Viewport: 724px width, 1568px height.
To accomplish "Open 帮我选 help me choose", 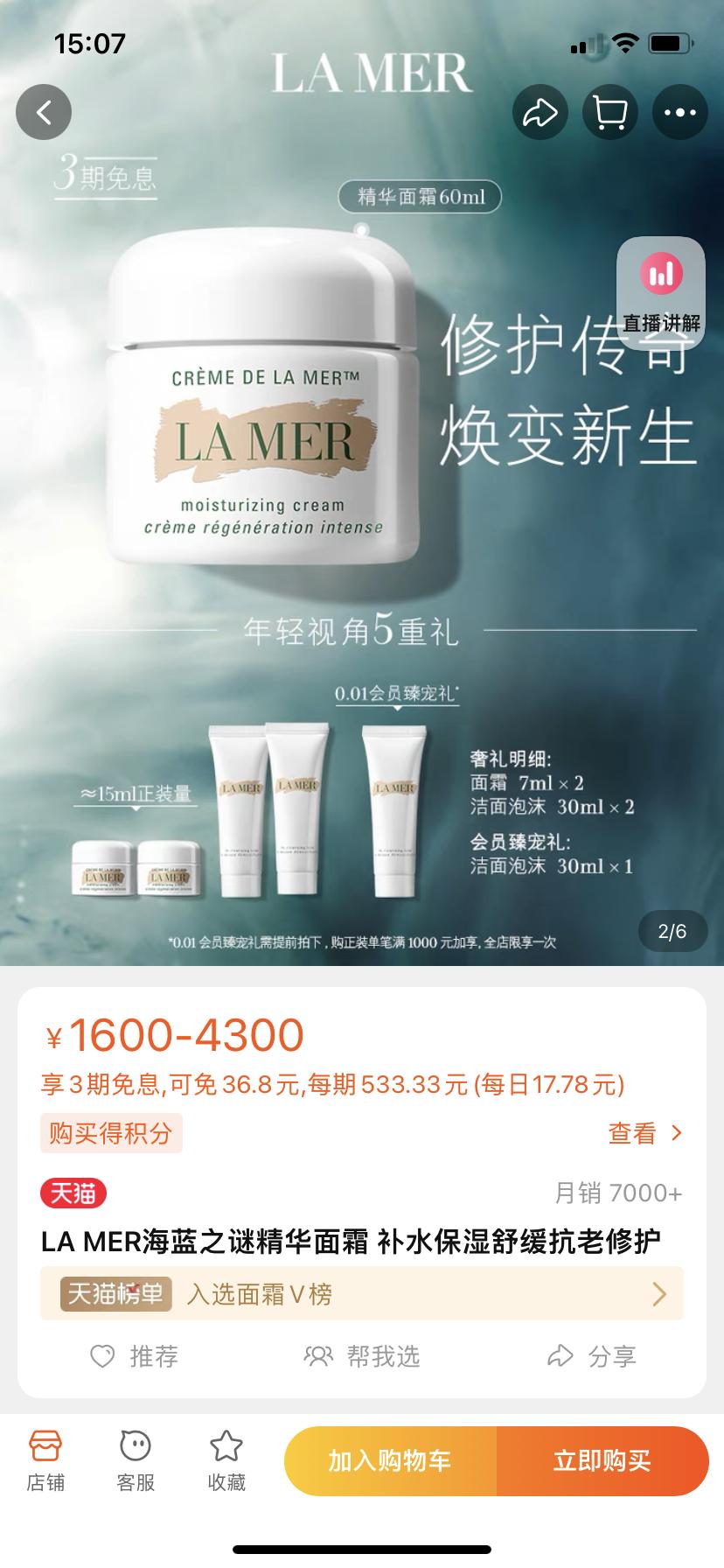I will (362, 1356).
